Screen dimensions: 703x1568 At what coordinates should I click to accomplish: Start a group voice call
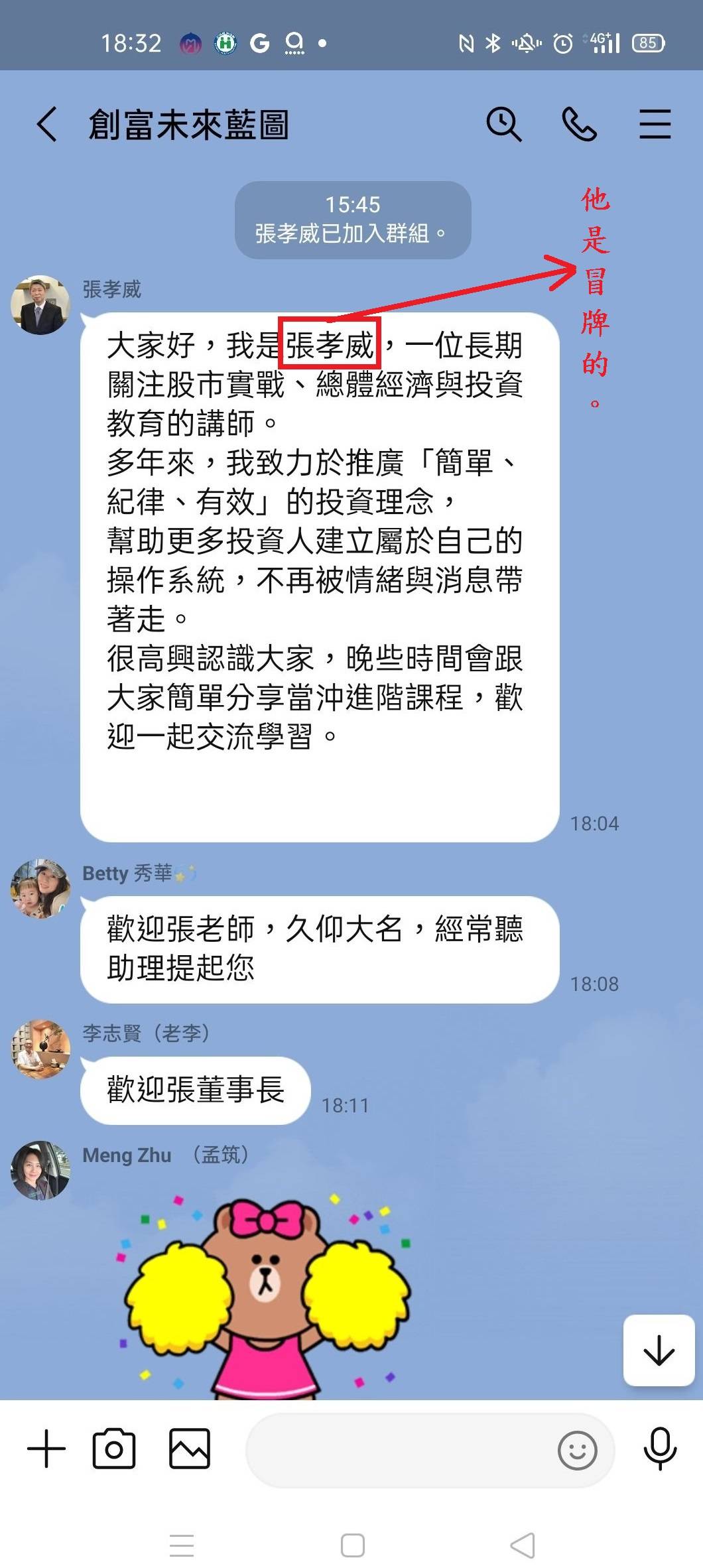pos(579,124)
